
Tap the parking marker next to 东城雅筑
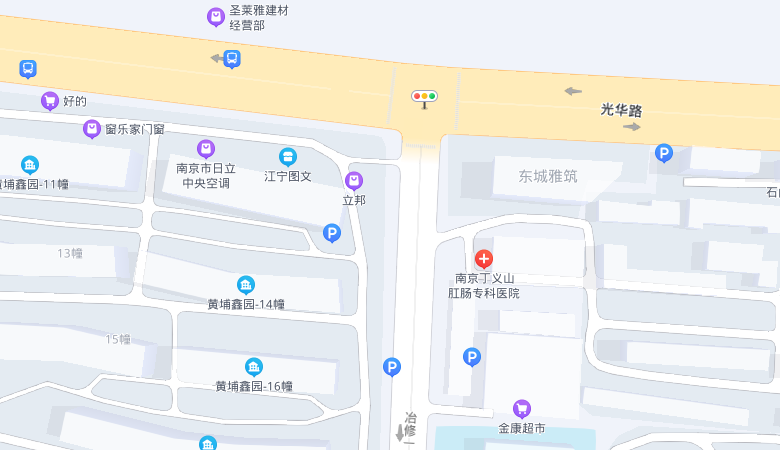[x=663, y=153]
